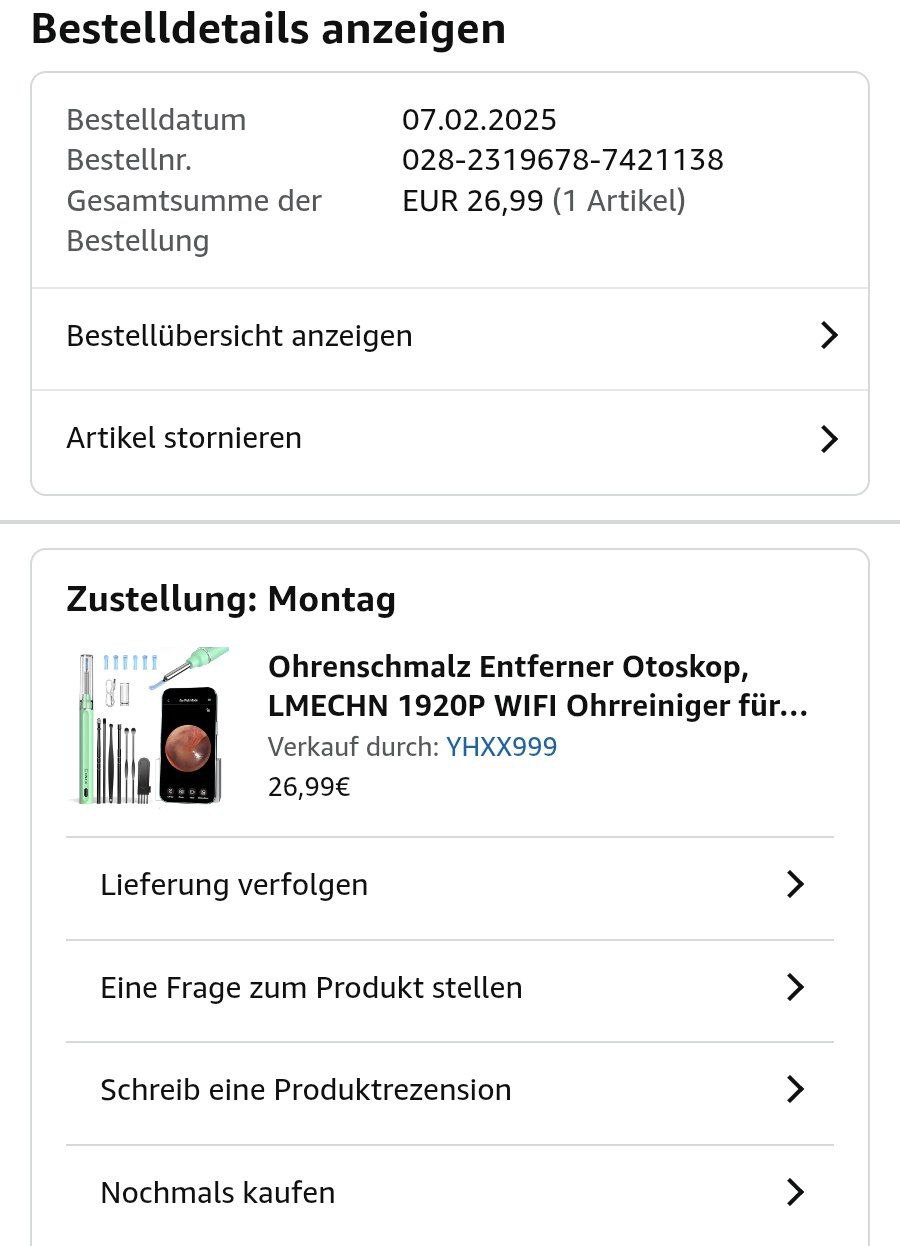Choose Eine Frage zum Produkt stellen
900x1246 pixels.
click(449, 988)
